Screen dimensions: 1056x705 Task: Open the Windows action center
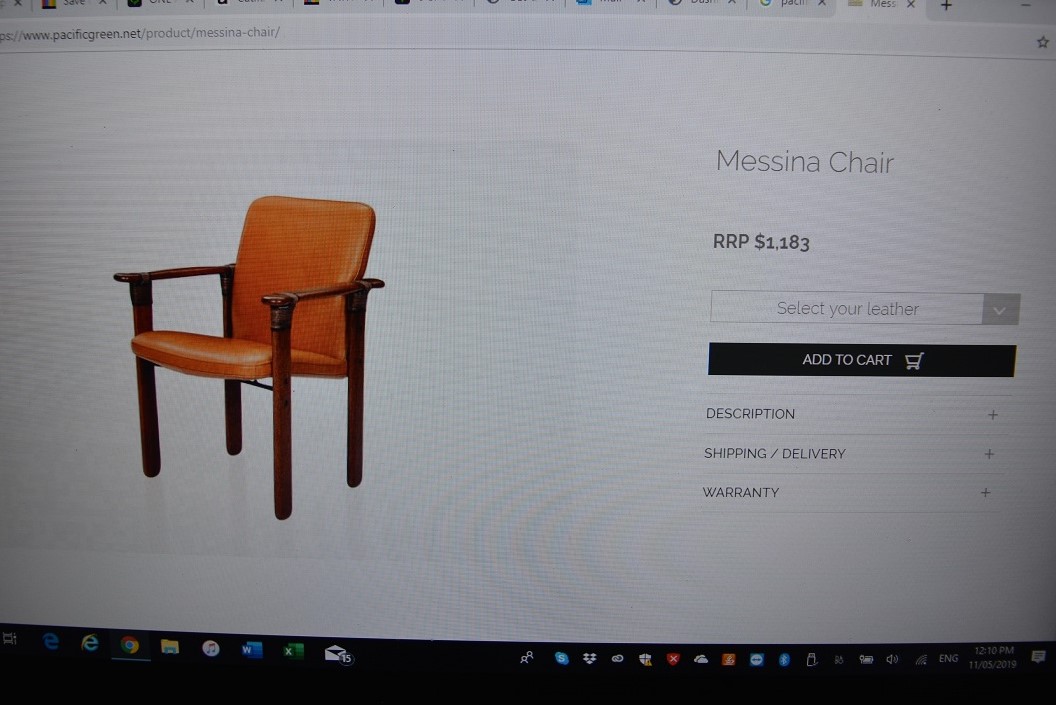[x=1038, y=657]
